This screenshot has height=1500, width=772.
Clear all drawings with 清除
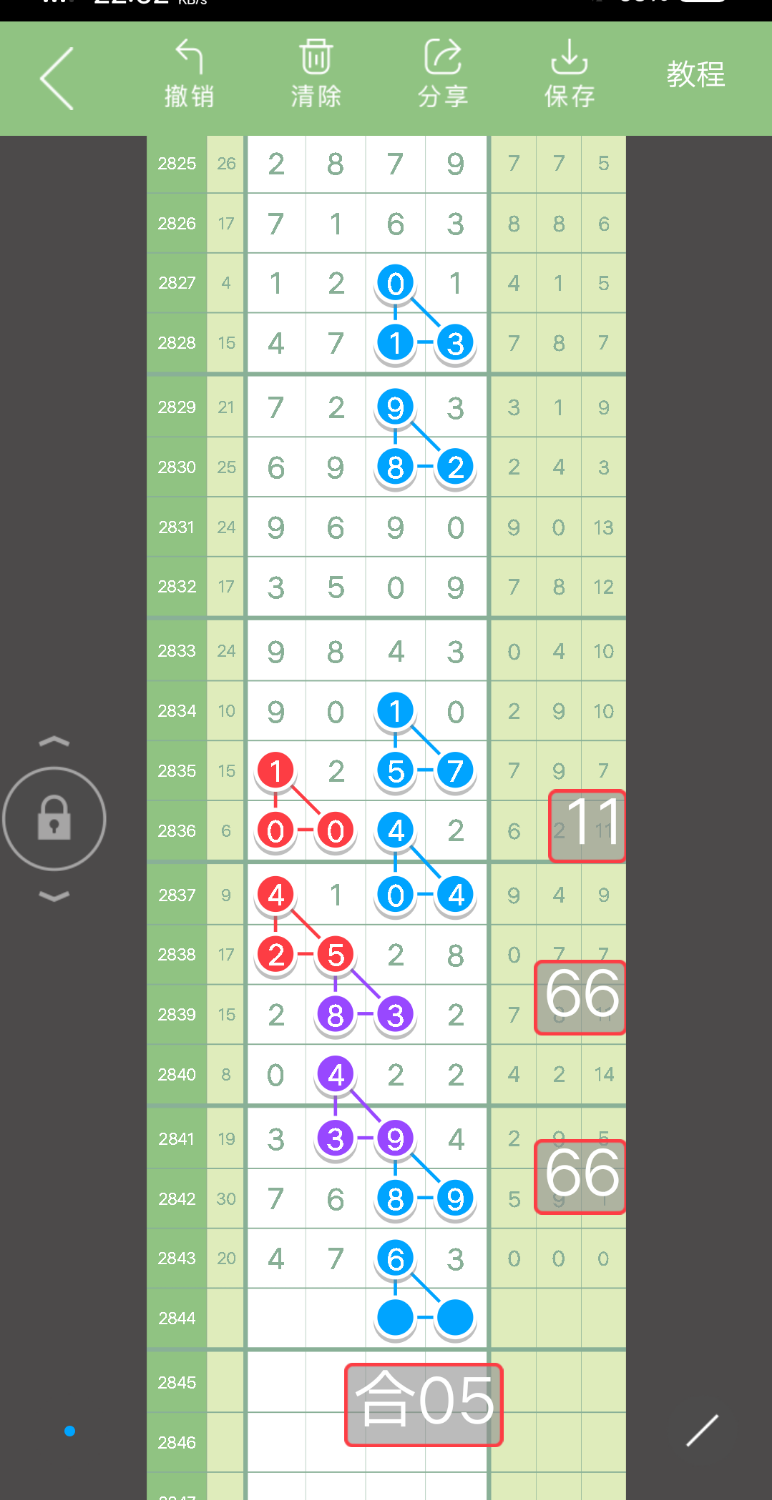click(x=316, y=74)
